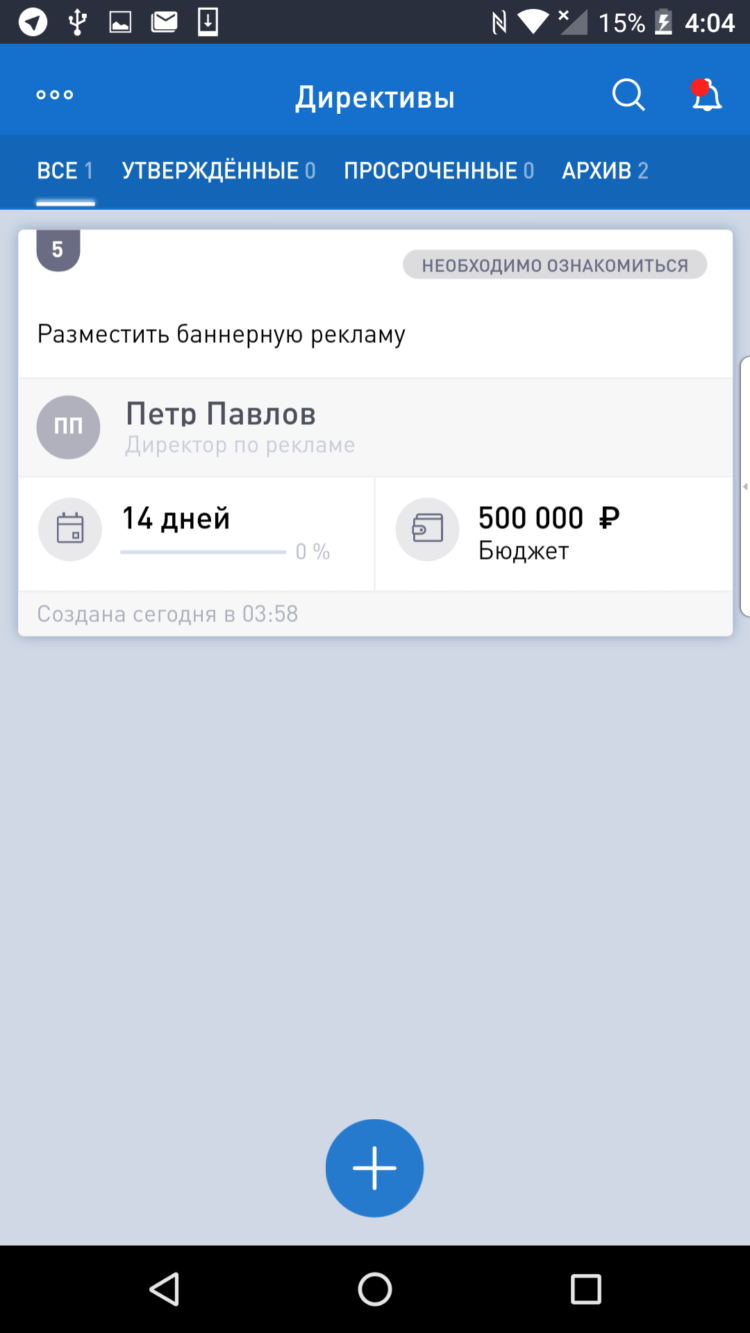
Task: Click the wallet icon beside the Бюджет amount
Action: tap(427, 529)
